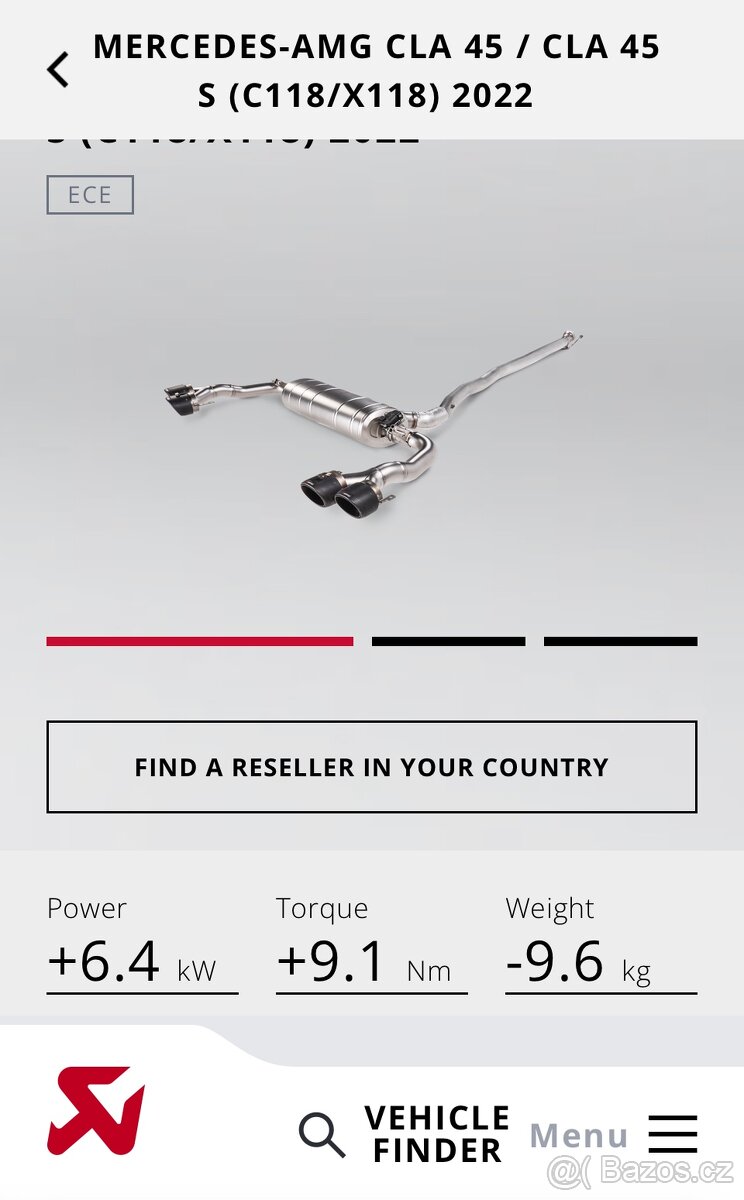This screenshot has width=744, height=1200.
Task: Open the Vehicle Finder search
Action: [405, 1134]
